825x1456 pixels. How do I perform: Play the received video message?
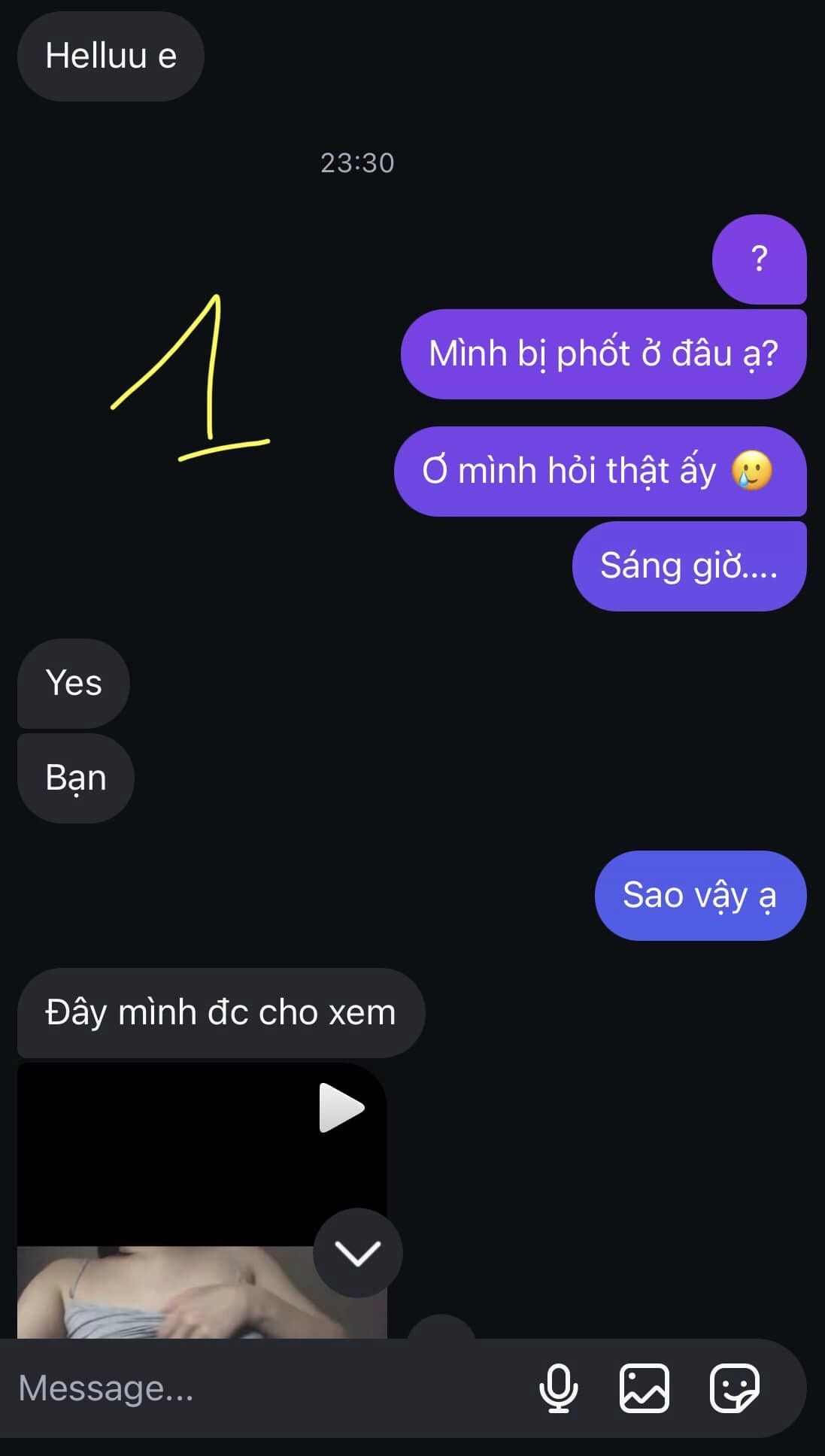(x=341, y=1108)
